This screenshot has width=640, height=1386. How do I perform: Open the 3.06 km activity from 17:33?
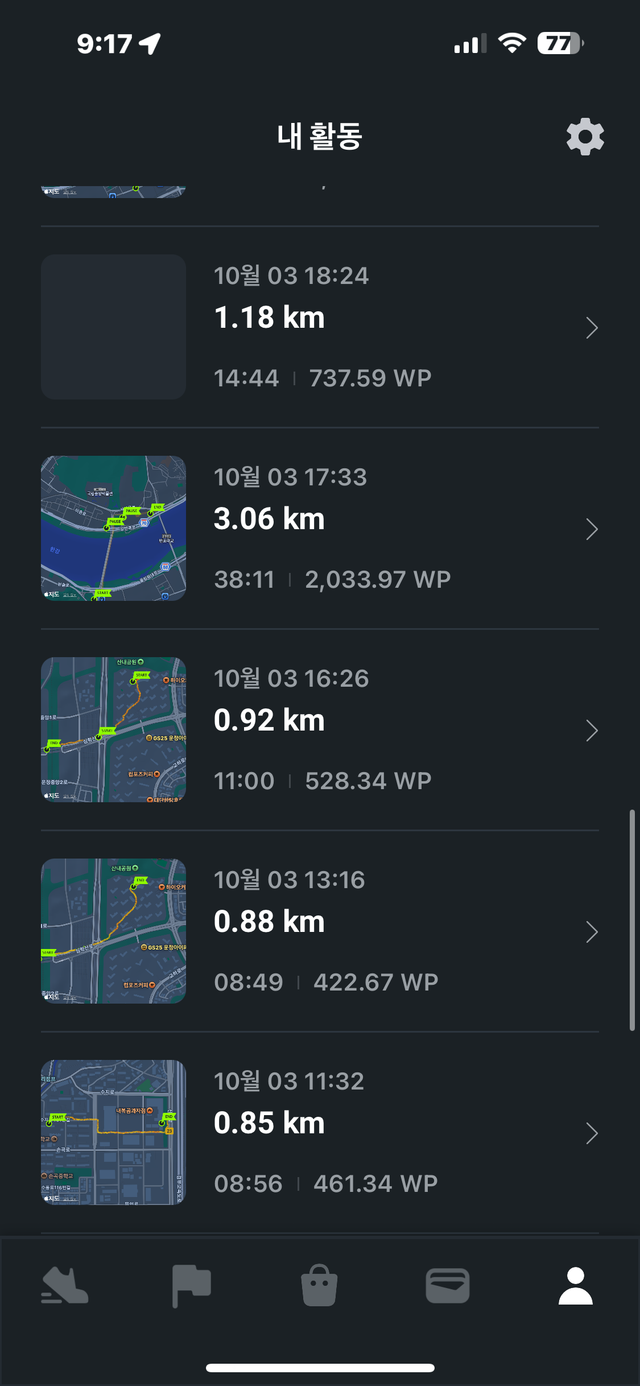point(320,529)
